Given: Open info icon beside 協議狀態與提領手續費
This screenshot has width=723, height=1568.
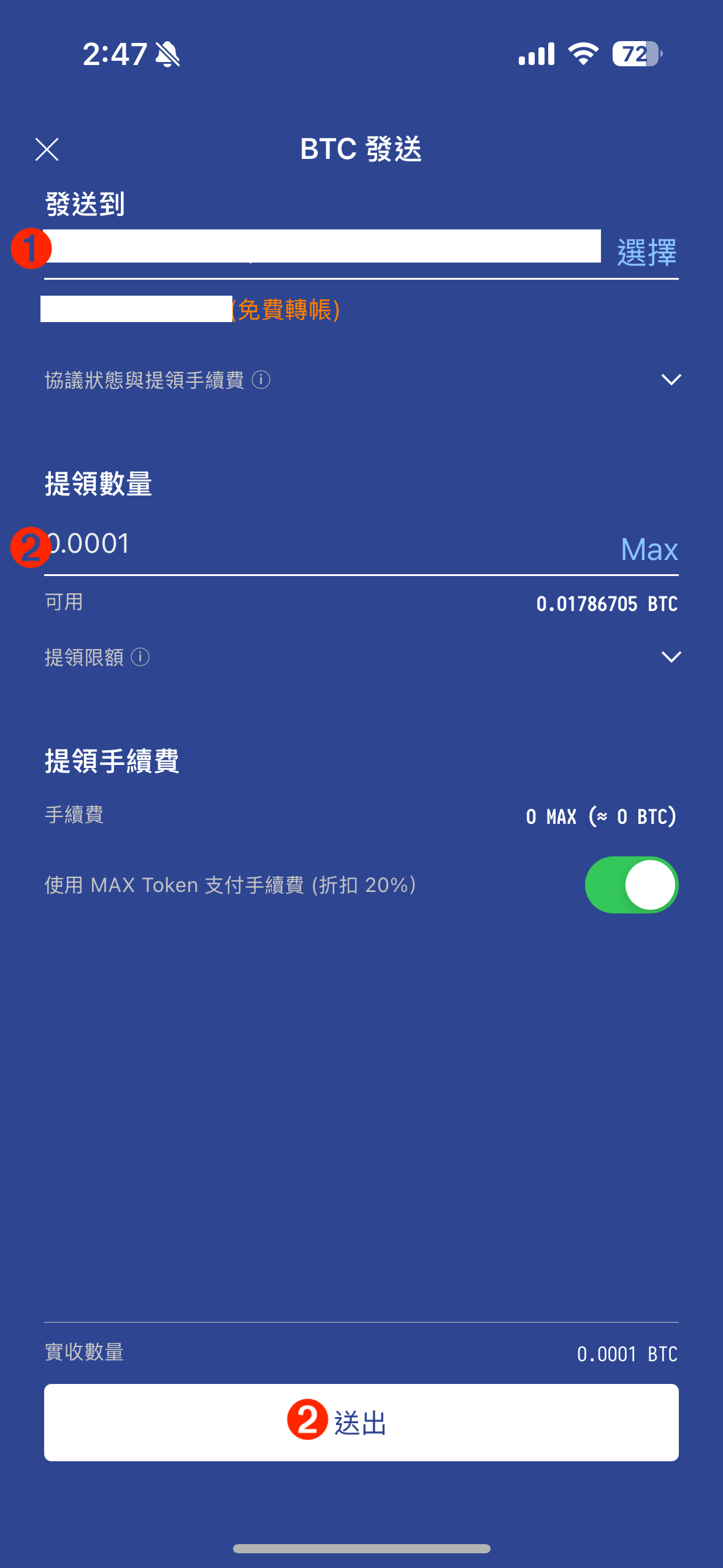Looking at the screenshot, I should coord(261,380).
